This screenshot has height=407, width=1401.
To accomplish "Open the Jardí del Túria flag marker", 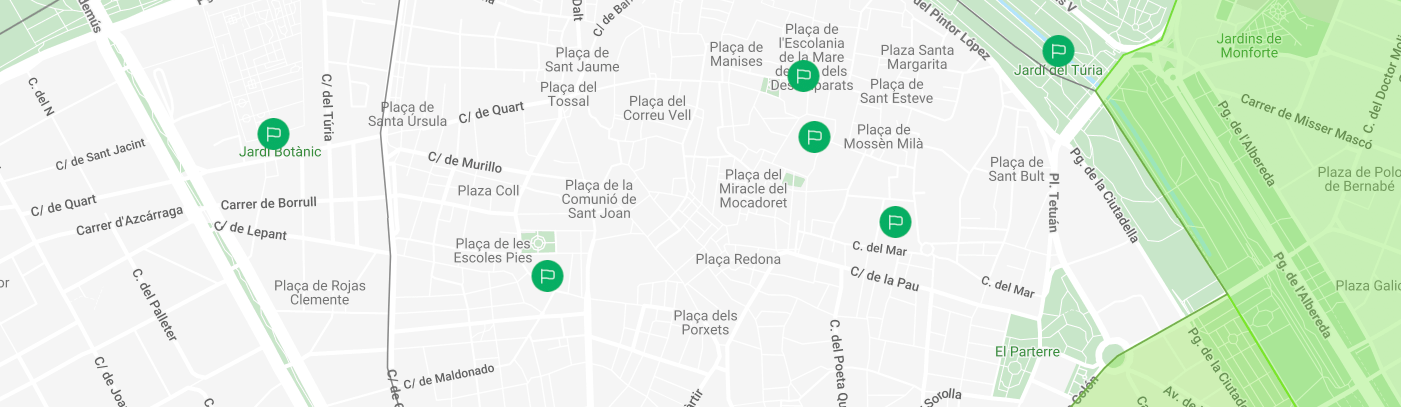I will 1057,51.
